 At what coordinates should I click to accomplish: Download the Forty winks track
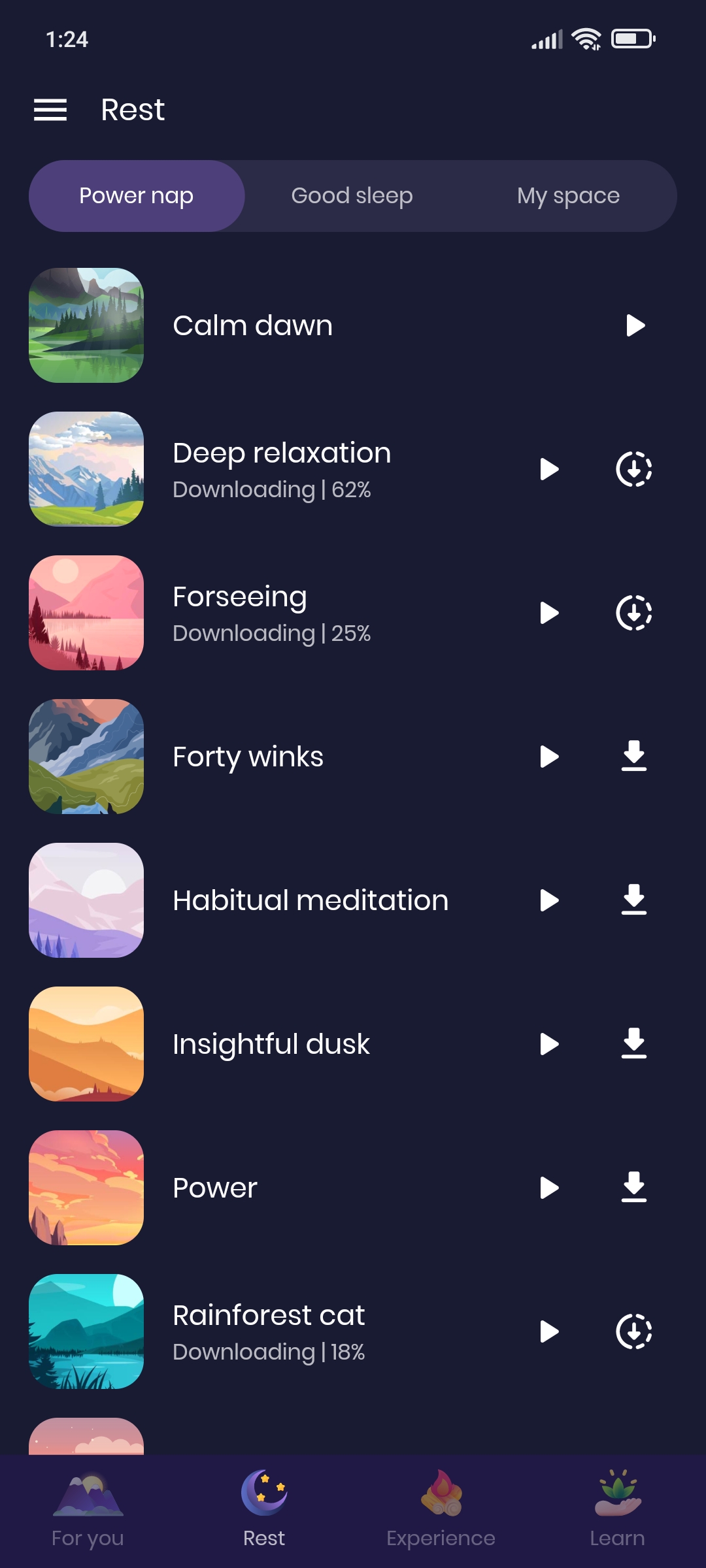point(633,757)
